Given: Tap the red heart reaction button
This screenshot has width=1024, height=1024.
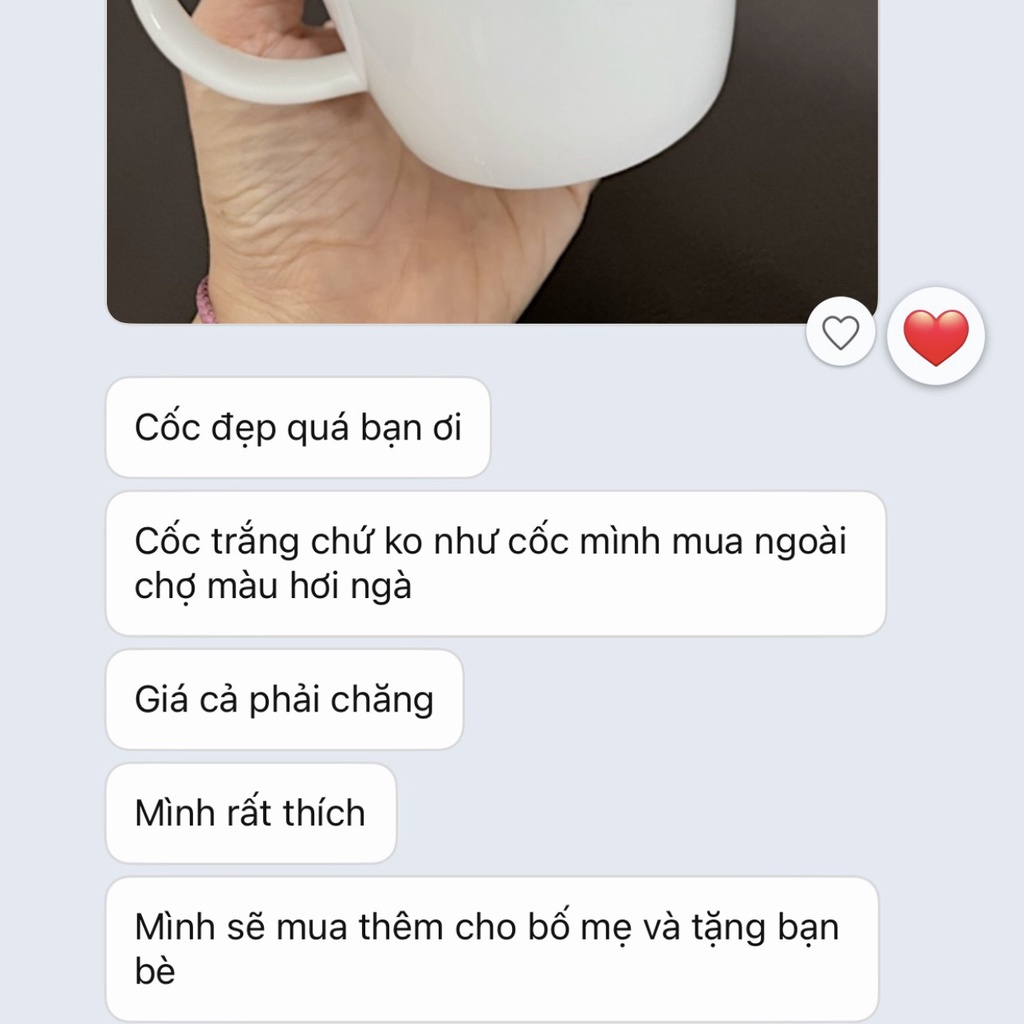Looking at the screenshot, I should pyautogui.click(x=936, y=336).
